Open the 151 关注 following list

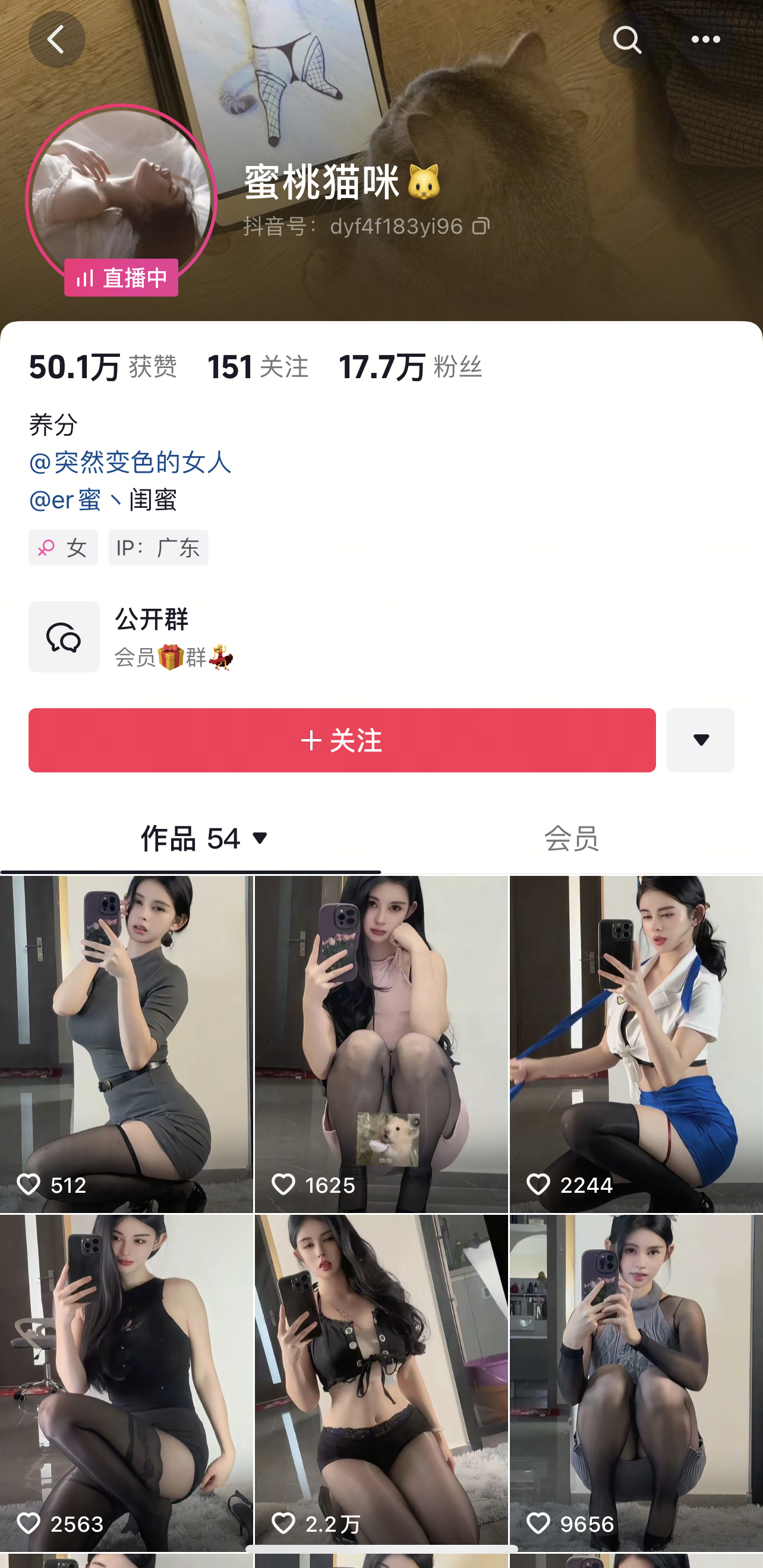[257, 367]
